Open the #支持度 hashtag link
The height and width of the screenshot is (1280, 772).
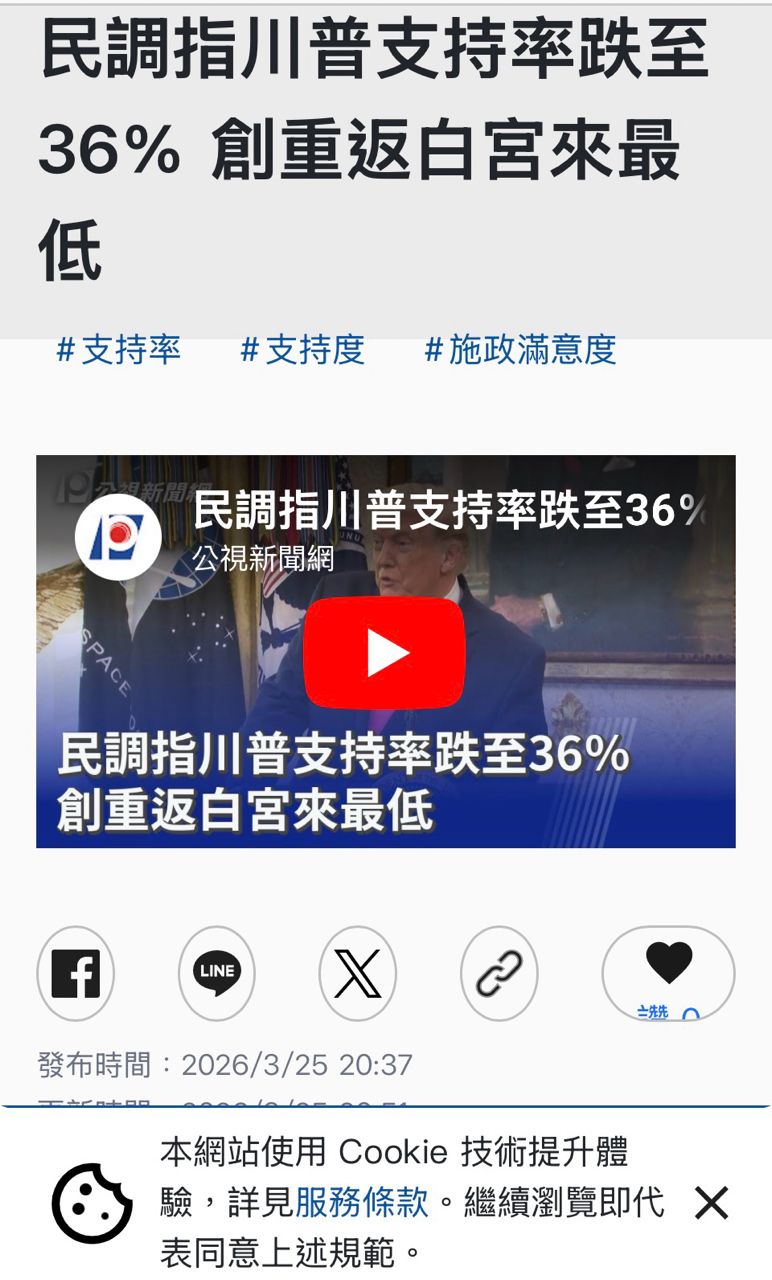click(x=302, y=350)
